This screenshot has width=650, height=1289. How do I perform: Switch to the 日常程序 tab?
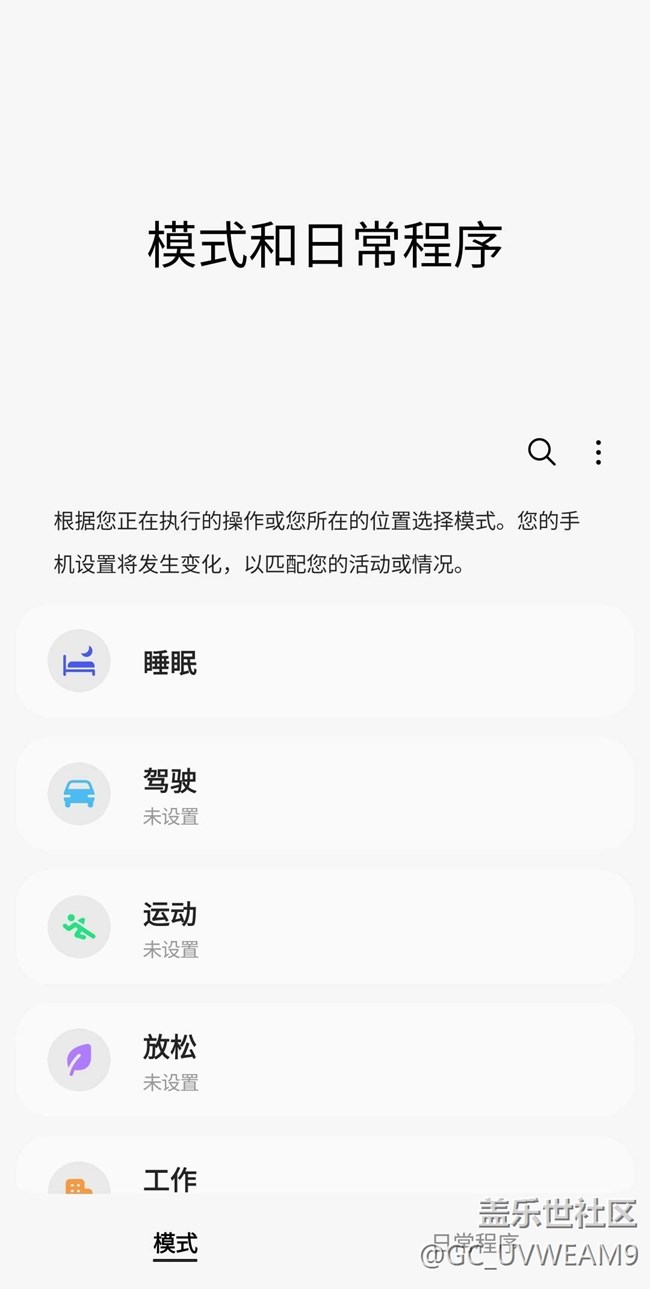(475, 1244)
